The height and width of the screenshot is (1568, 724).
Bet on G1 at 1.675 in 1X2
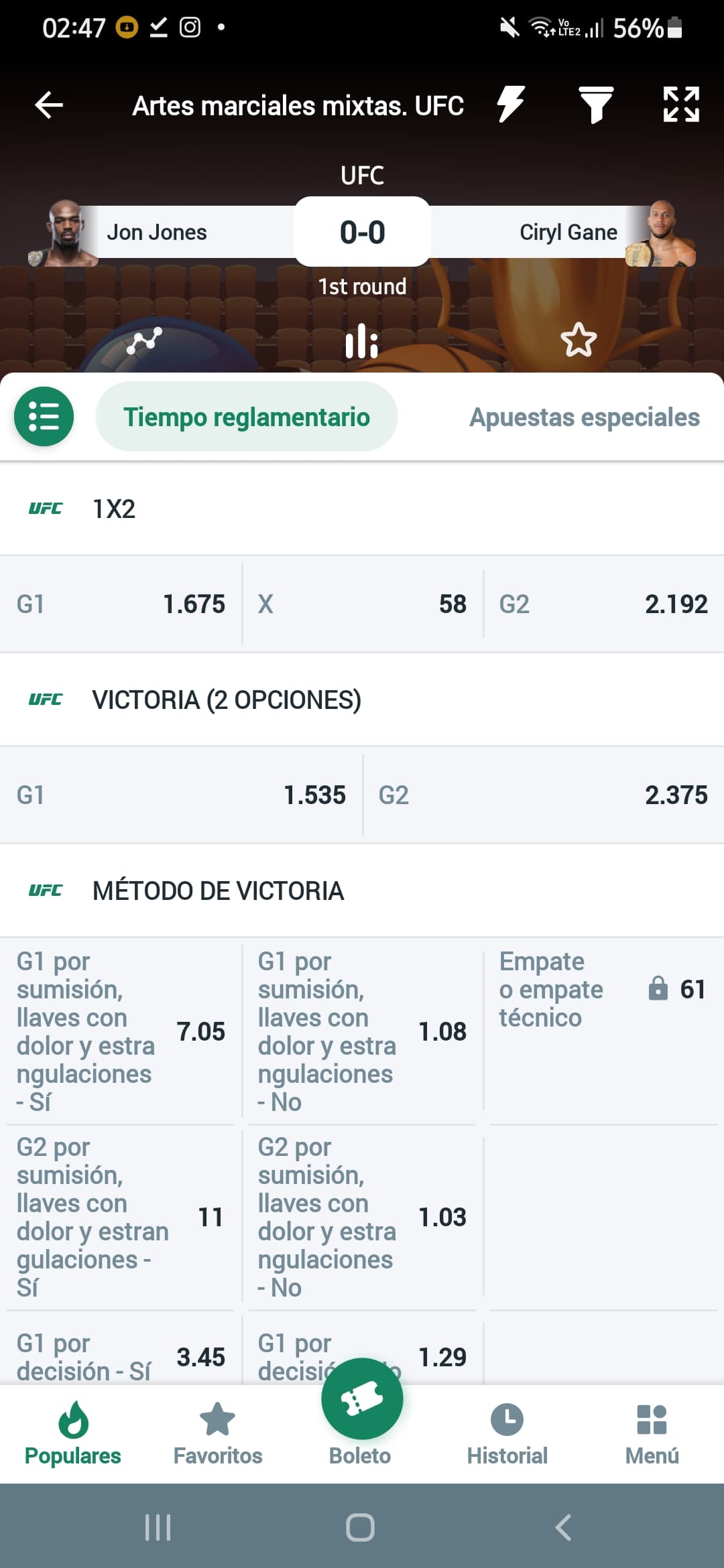(121, 604)
